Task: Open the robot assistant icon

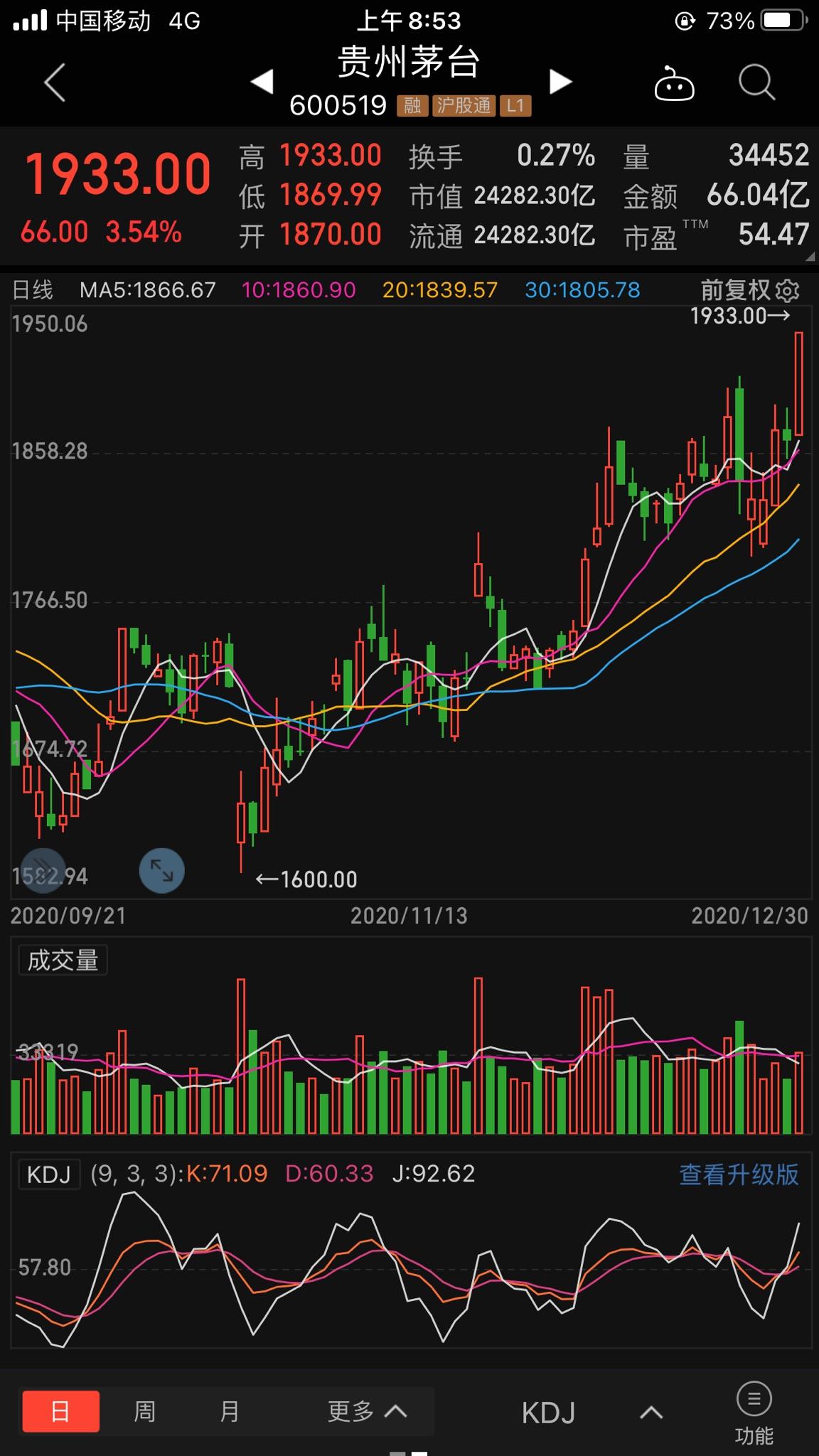Action: pos(674,83)
